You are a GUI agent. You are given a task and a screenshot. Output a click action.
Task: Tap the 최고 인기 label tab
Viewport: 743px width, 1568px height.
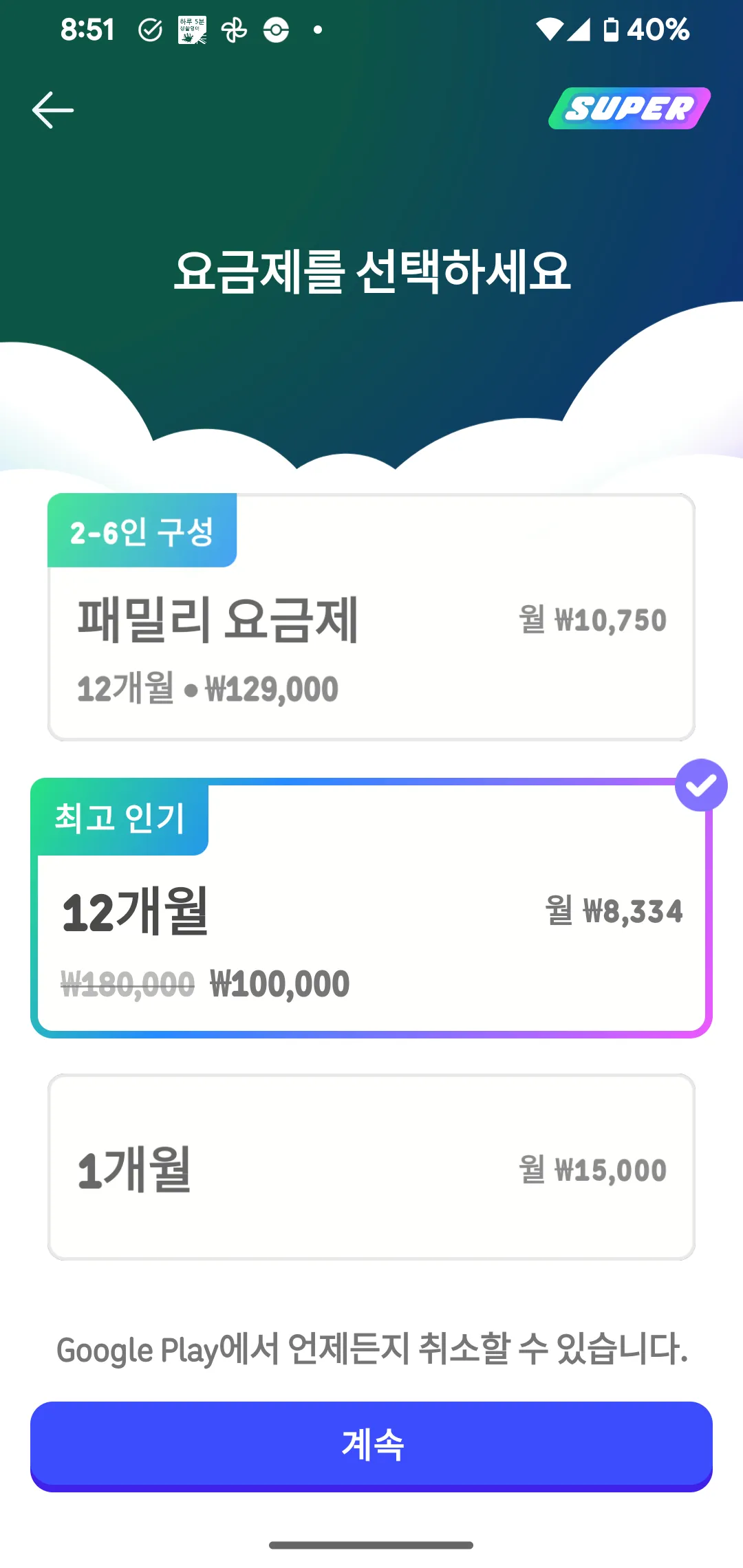click(120, 817)
